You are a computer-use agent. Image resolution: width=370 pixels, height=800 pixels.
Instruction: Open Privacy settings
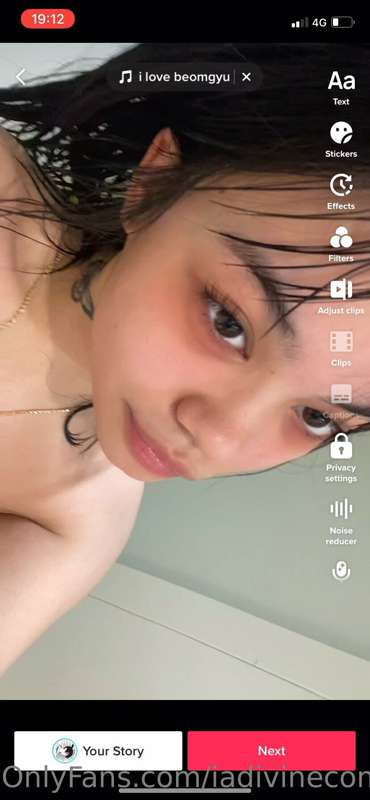tap(341, 458)
